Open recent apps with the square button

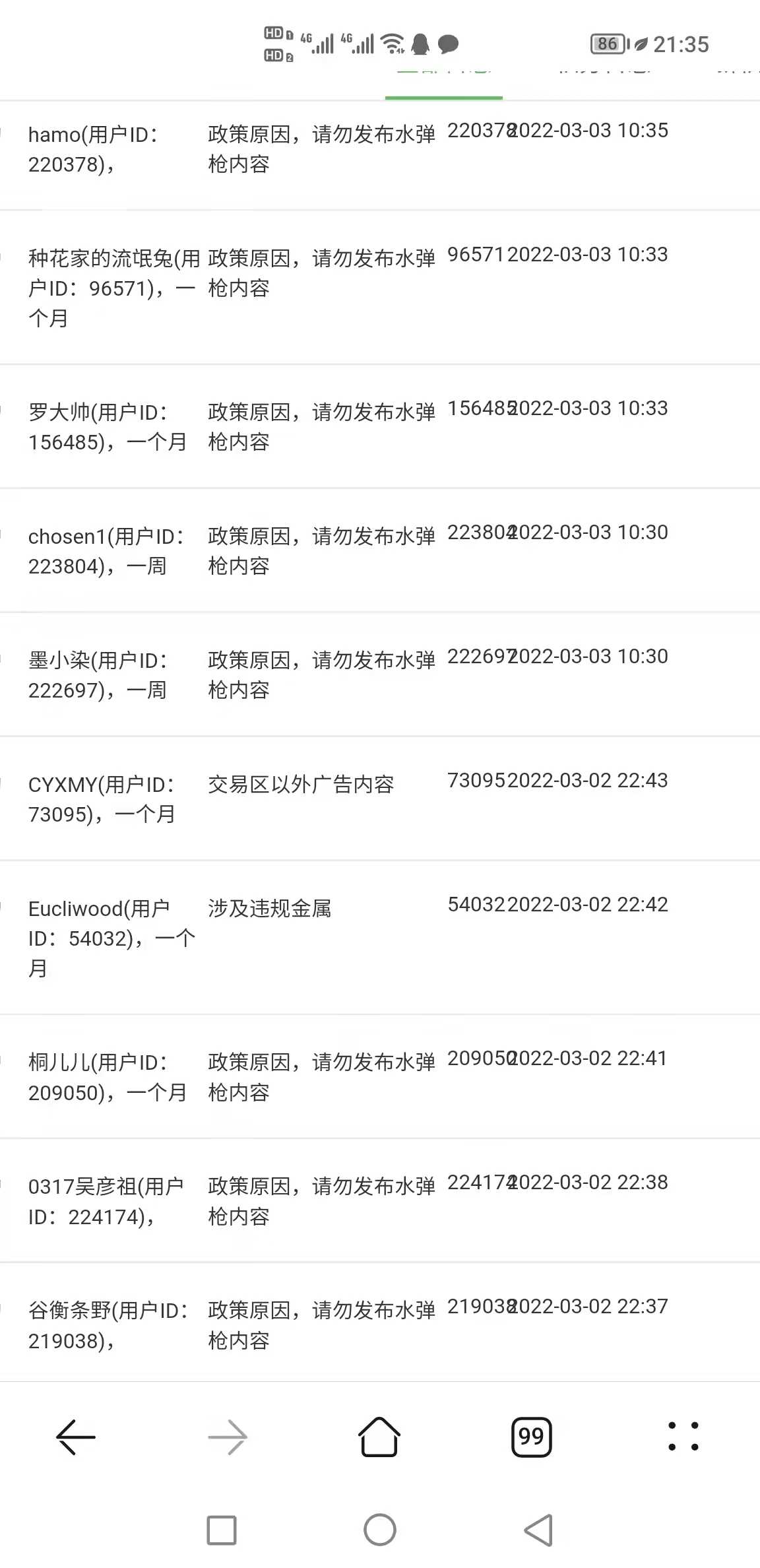coord(222,1530)
